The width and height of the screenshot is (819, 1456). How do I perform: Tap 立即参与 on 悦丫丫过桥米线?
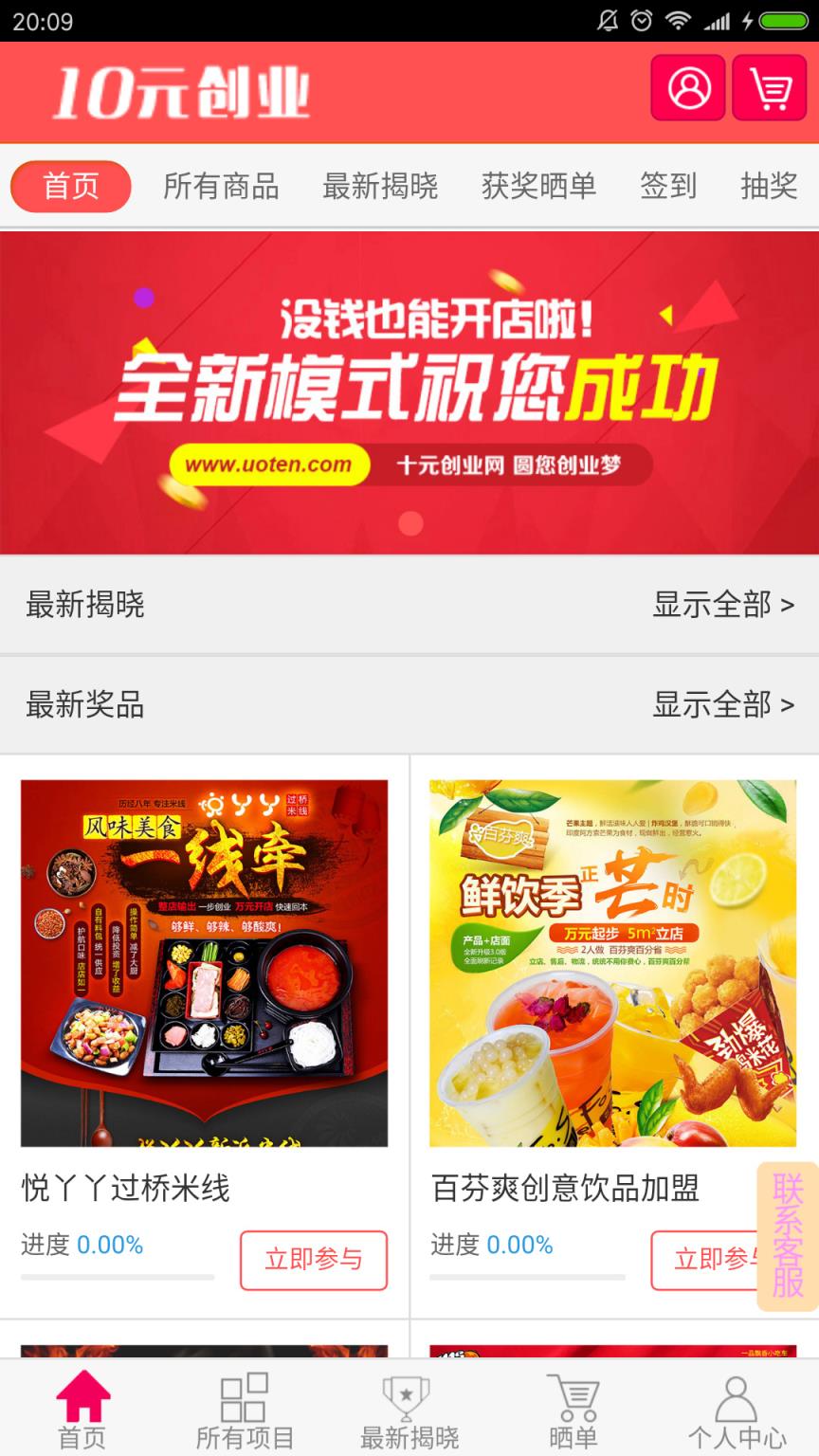tap(314, 1261)
